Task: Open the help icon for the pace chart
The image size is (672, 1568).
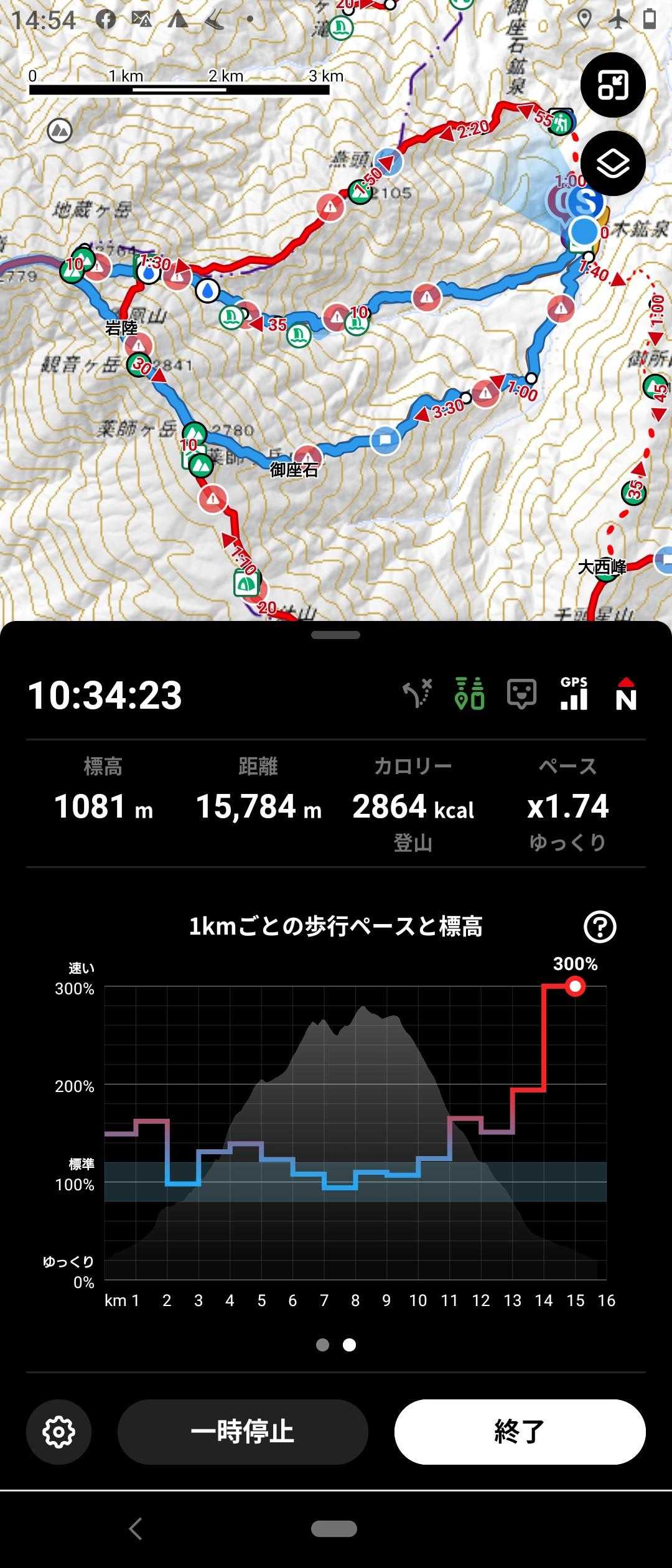Action: tap(600, 926)
